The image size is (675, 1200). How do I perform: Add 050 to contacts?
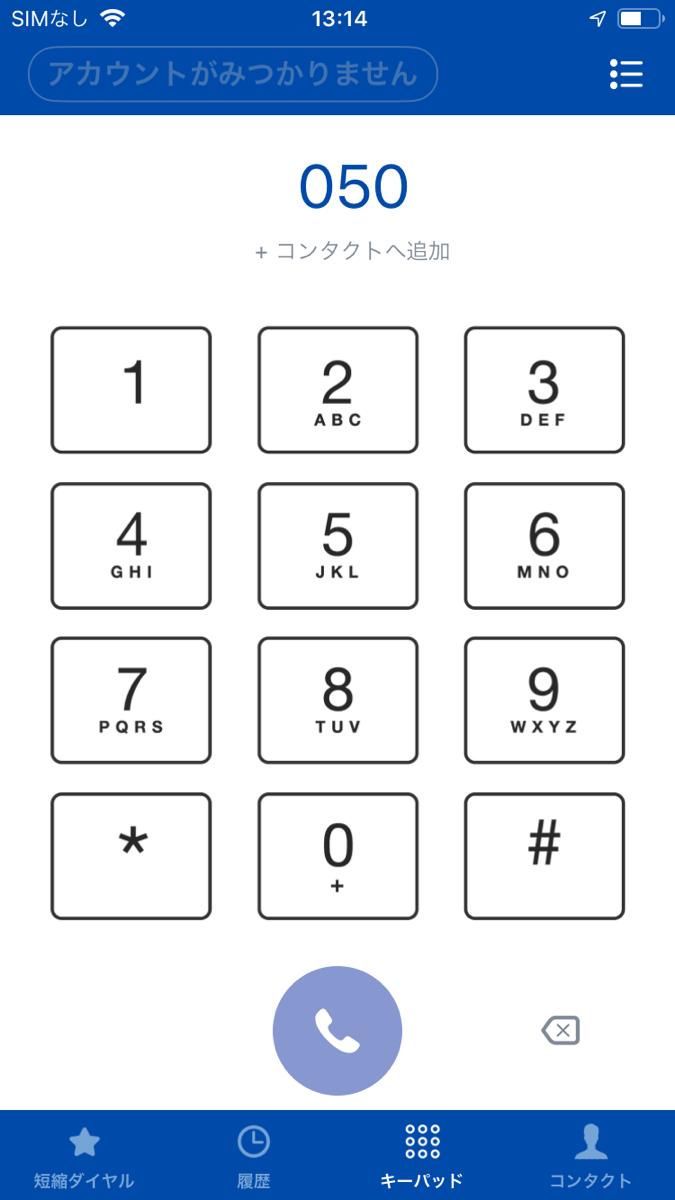353,251
